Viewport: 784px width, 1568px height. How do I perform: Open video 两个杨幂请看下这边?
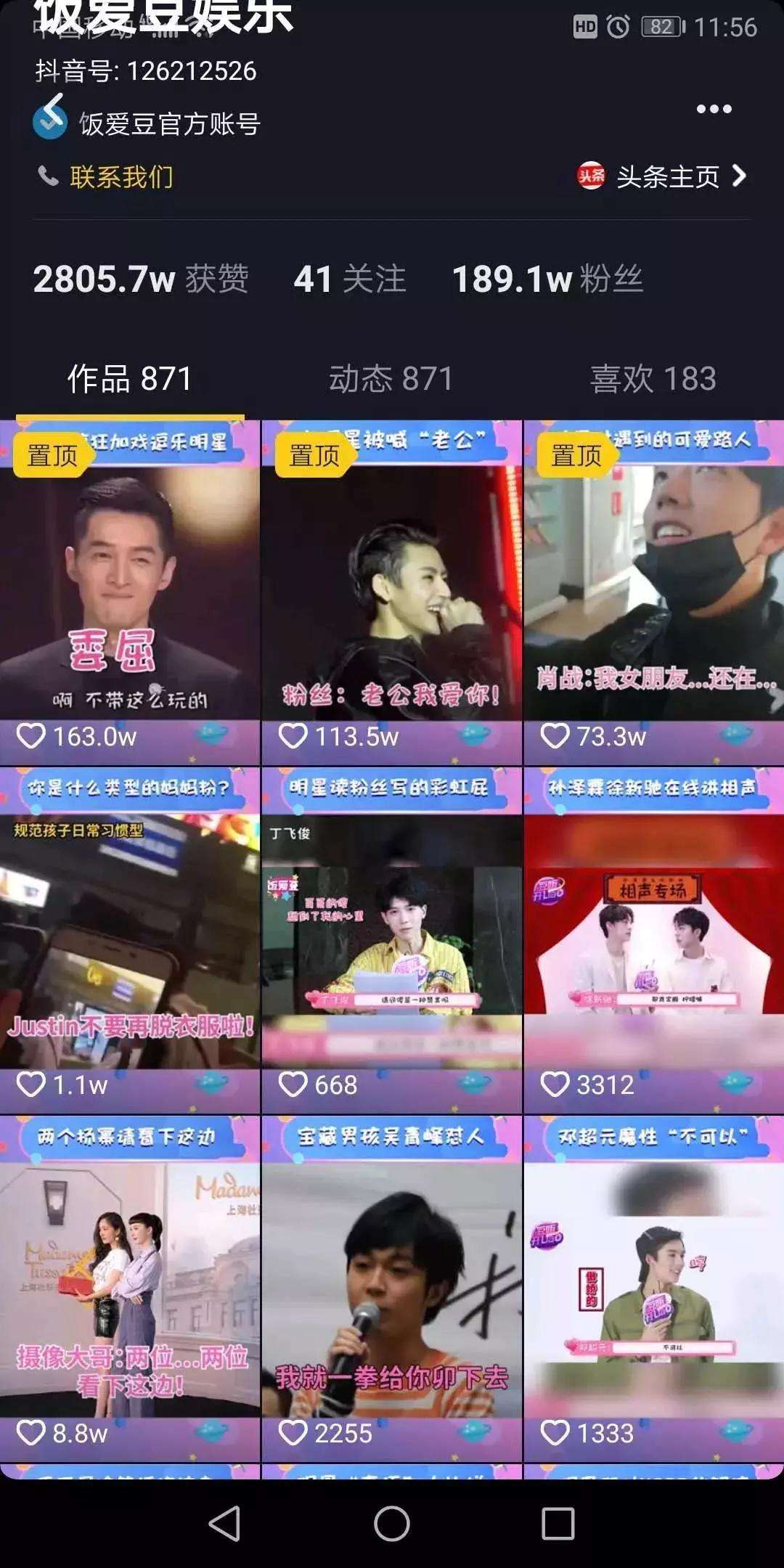coord(130,1289)
